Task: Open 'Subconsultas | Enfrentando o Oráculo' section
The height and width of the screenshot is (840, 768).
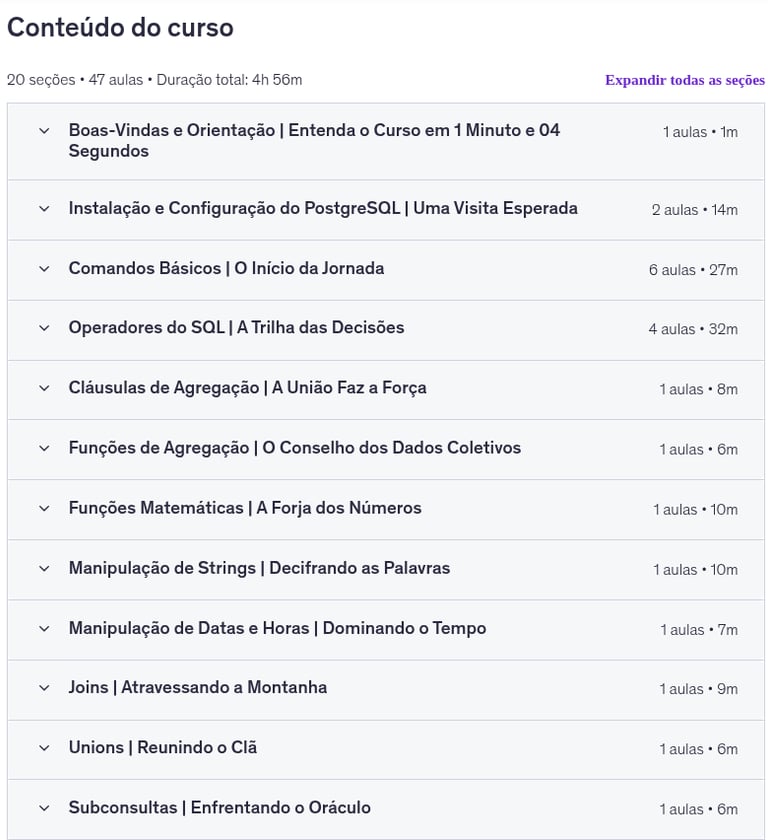Action: 219,808
